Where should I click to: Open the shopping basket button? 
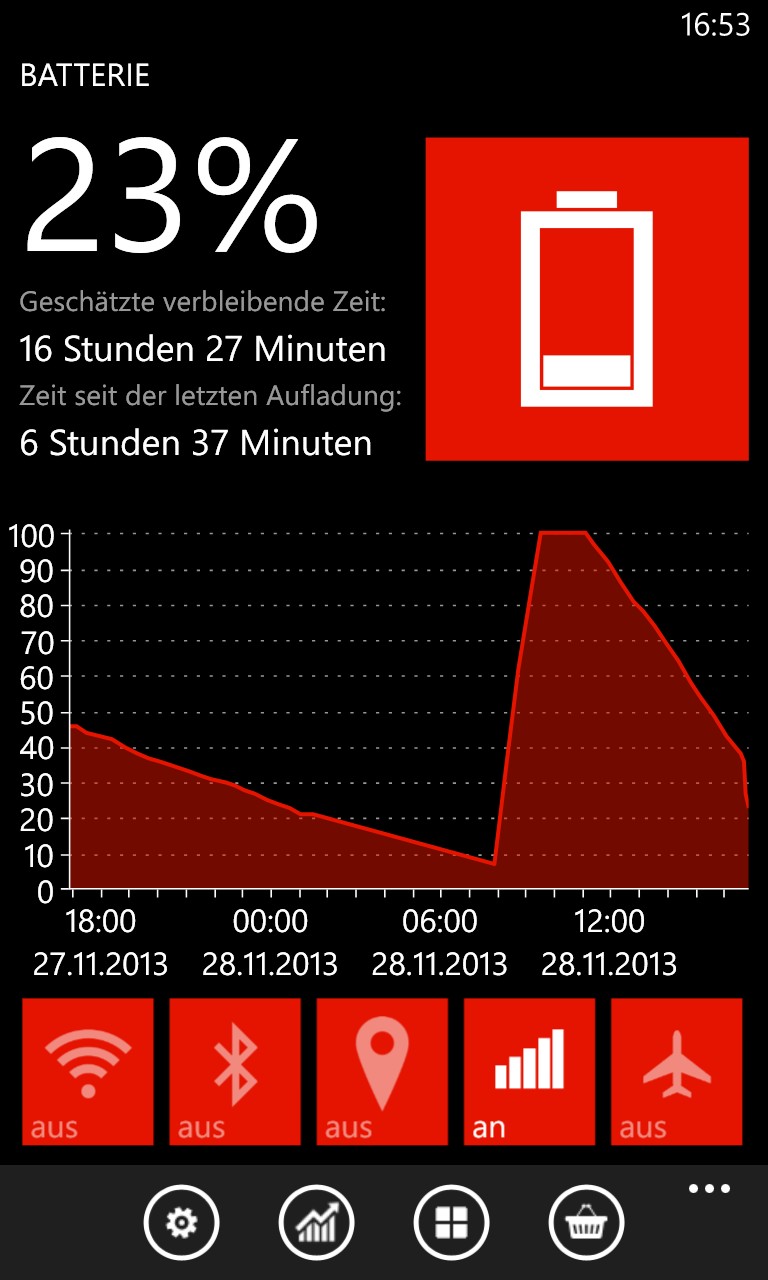click(x=586, y=1222)
